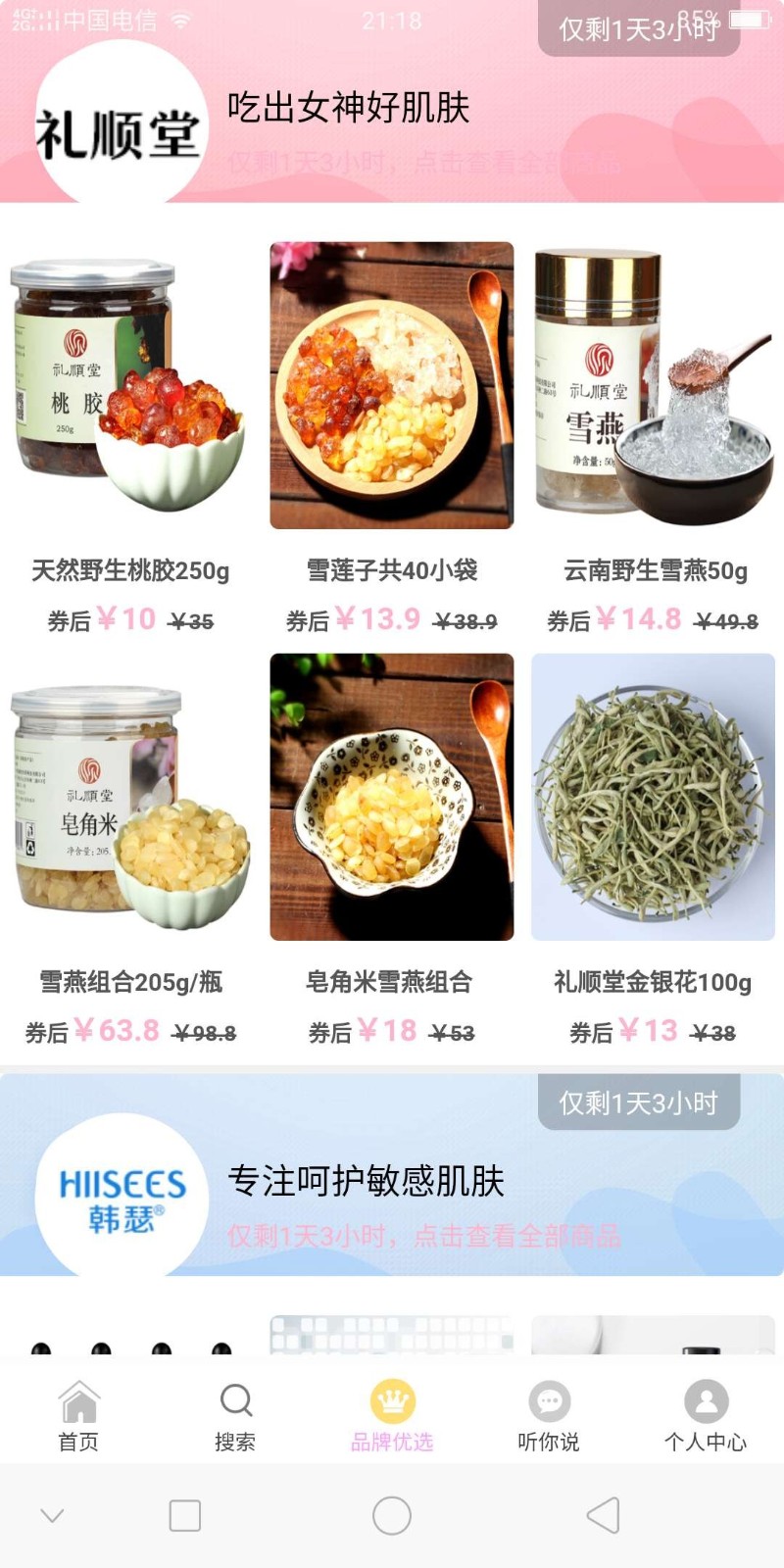View 皂角米雪燕组合 product
This screenshot has height=1568, width=784.
click(x=392, y=799)
